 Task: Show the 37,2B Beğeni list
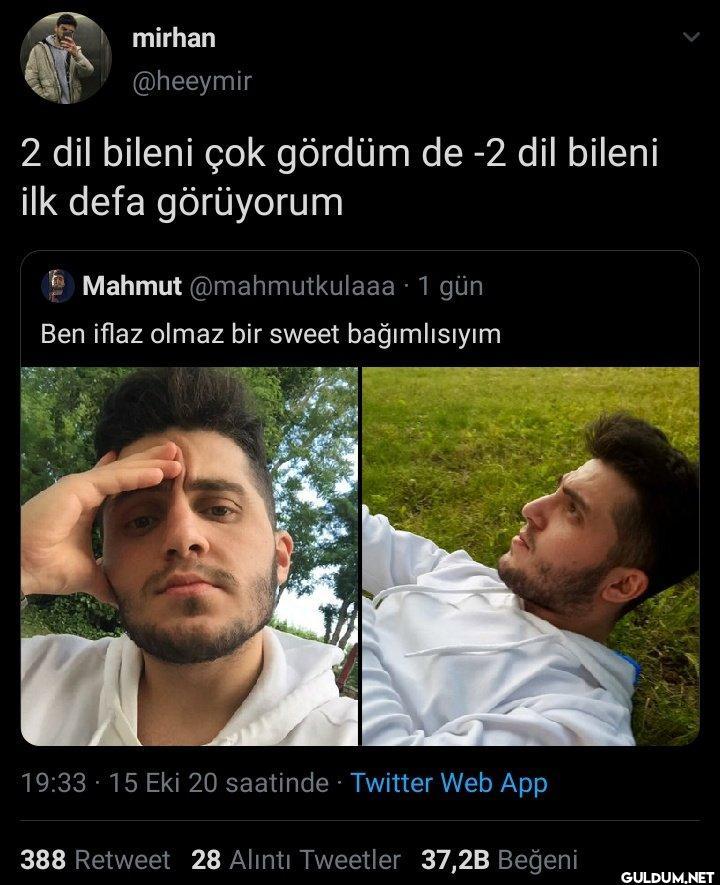501,859
